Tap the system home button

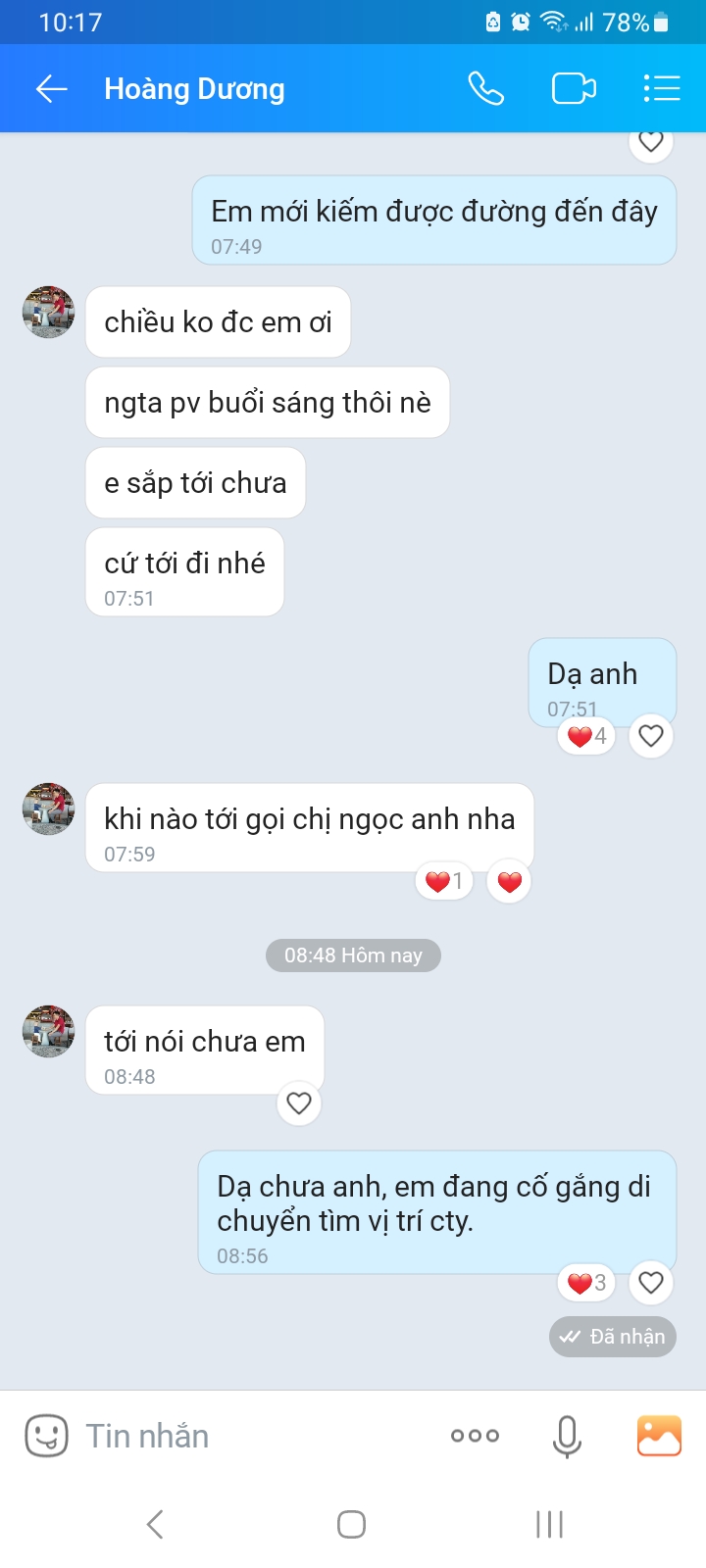(x=351, y=1524)
